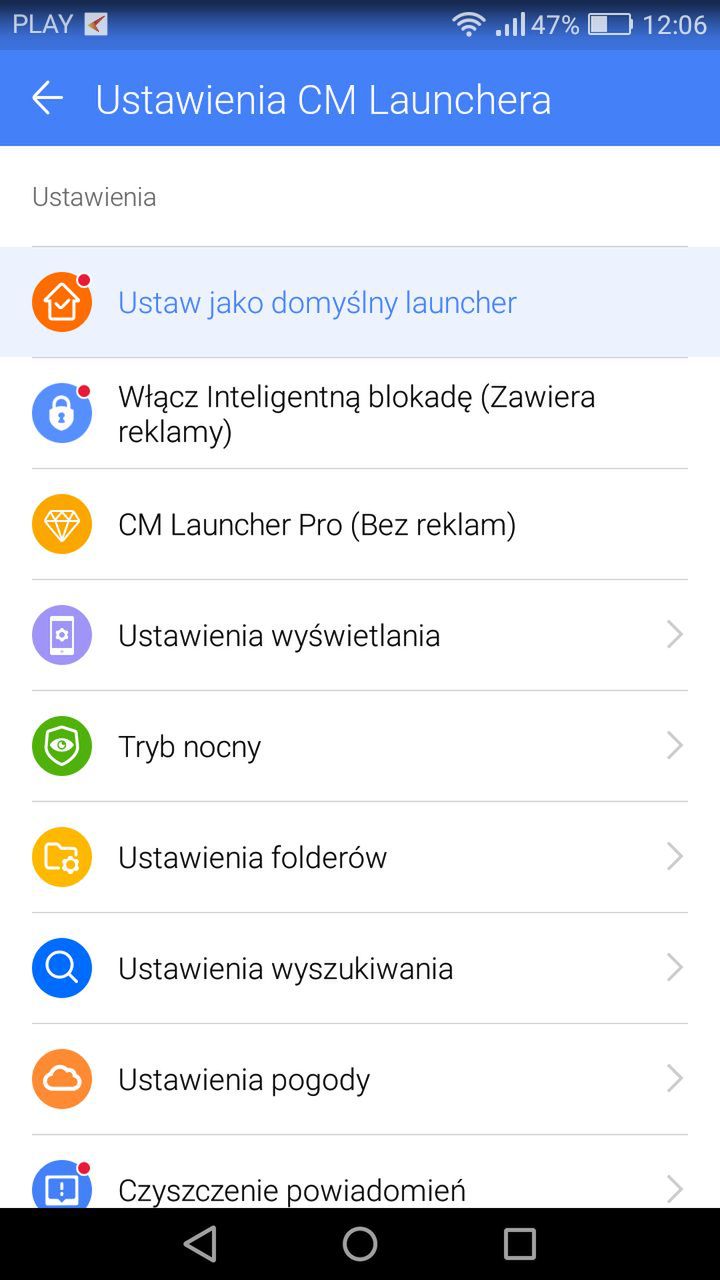Go back using the app bar arrow
This screenshot has height=1280, width=720.
click(x=47, y=98)
